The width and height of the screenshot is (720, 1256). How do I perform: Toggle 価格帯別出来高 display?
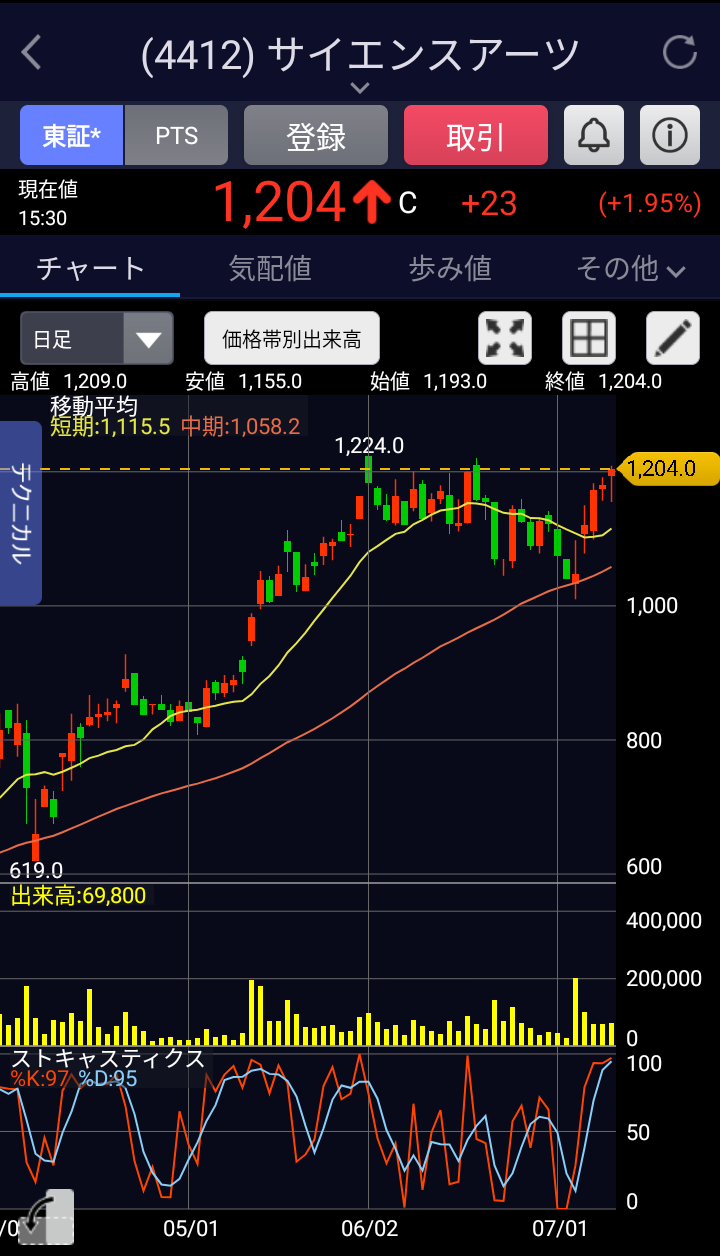point(292,339)
